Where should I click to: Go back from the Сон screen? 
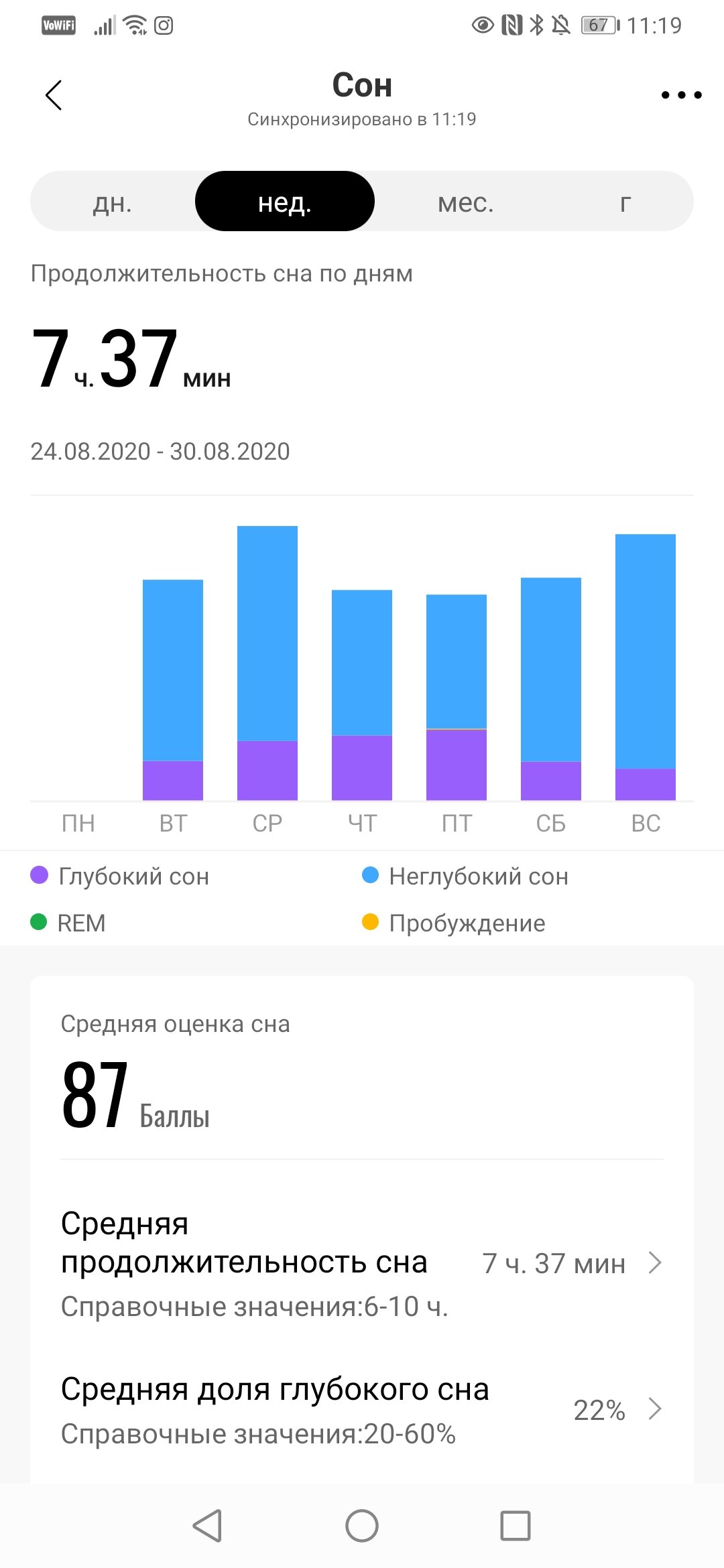54,95
